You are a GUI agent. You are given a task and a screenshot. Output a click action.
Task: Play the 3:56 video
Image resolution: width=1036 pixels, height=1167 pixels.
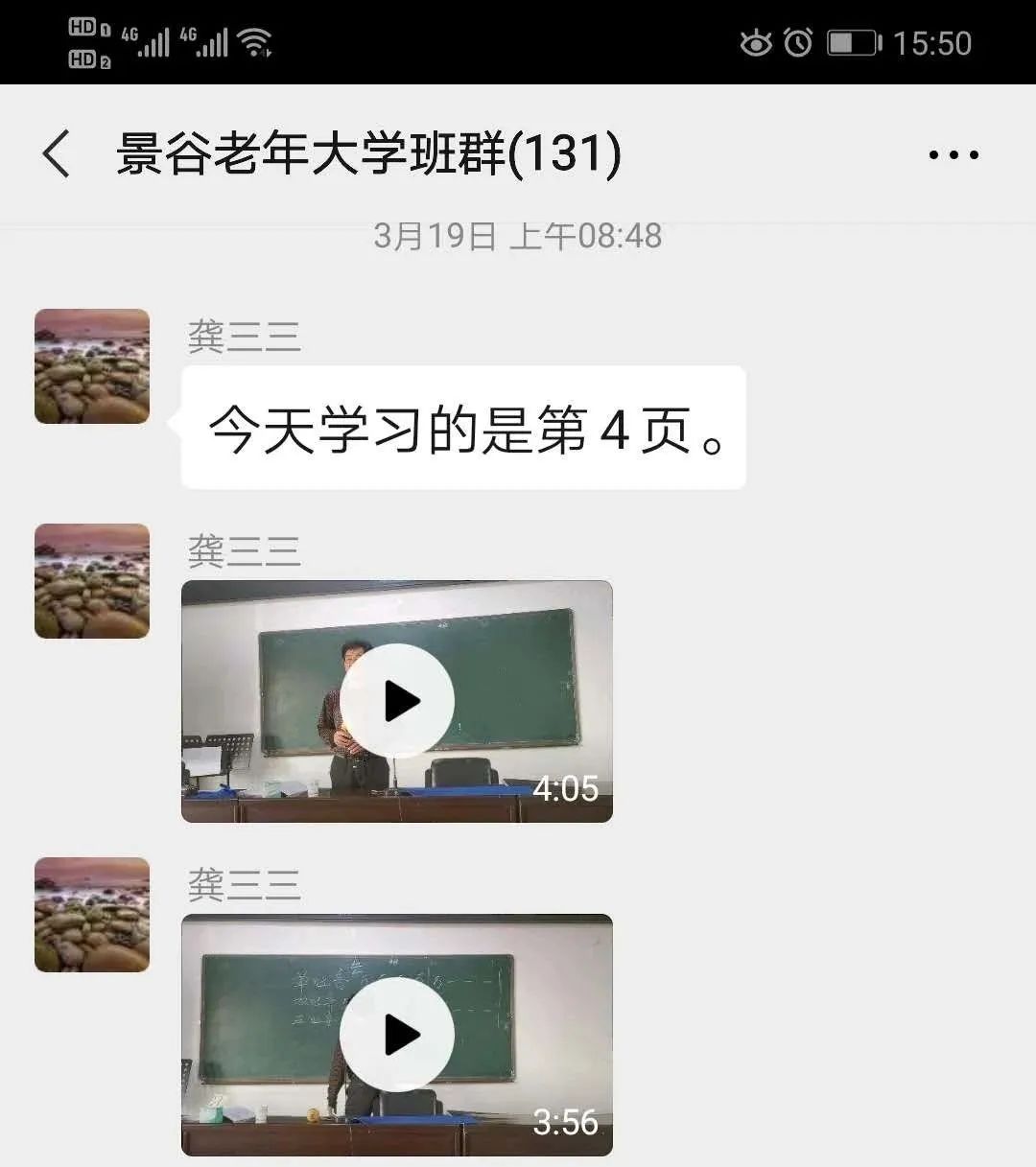396,1035
